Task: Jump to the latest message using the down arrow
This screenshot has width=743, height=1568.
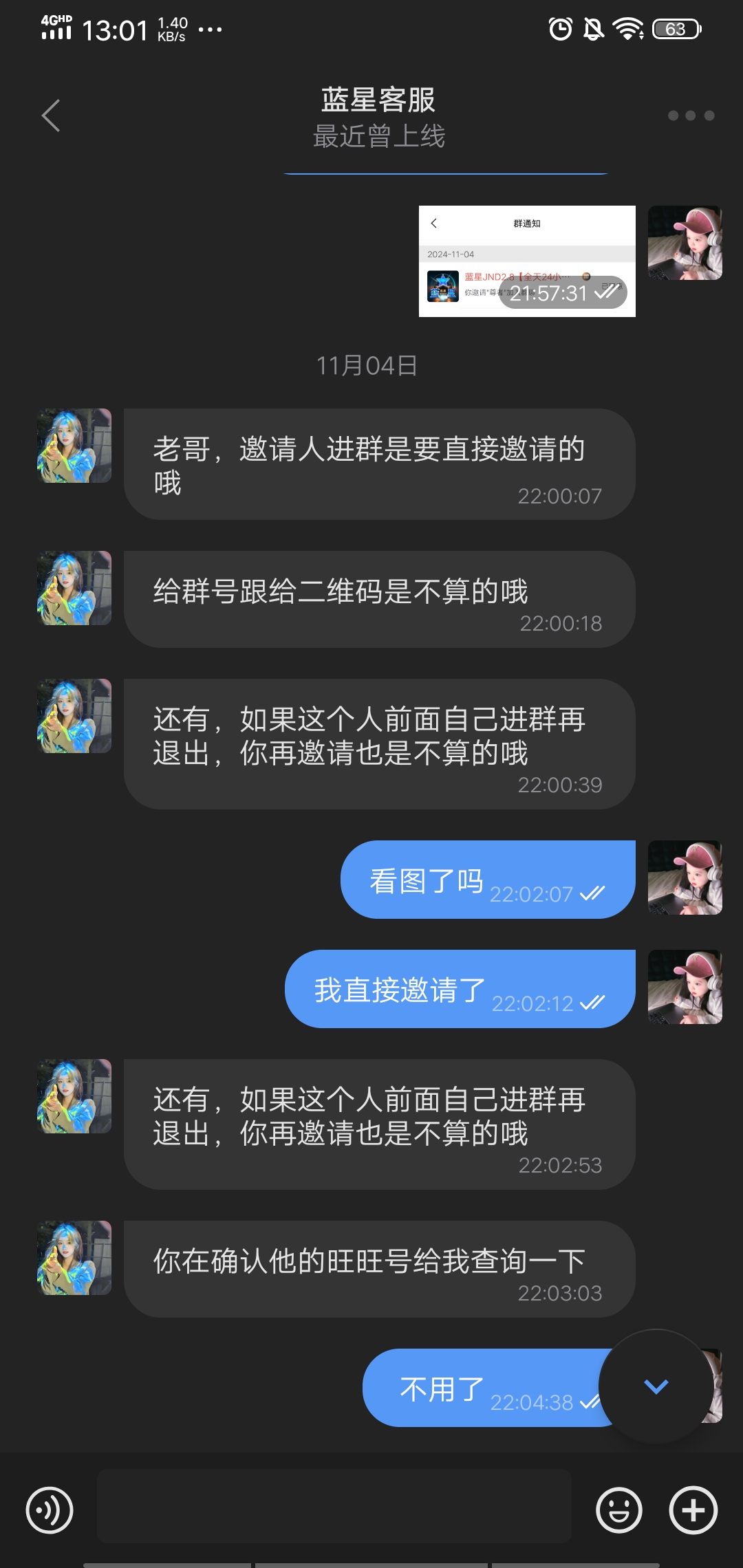Action: click(x=656, y=1386)
